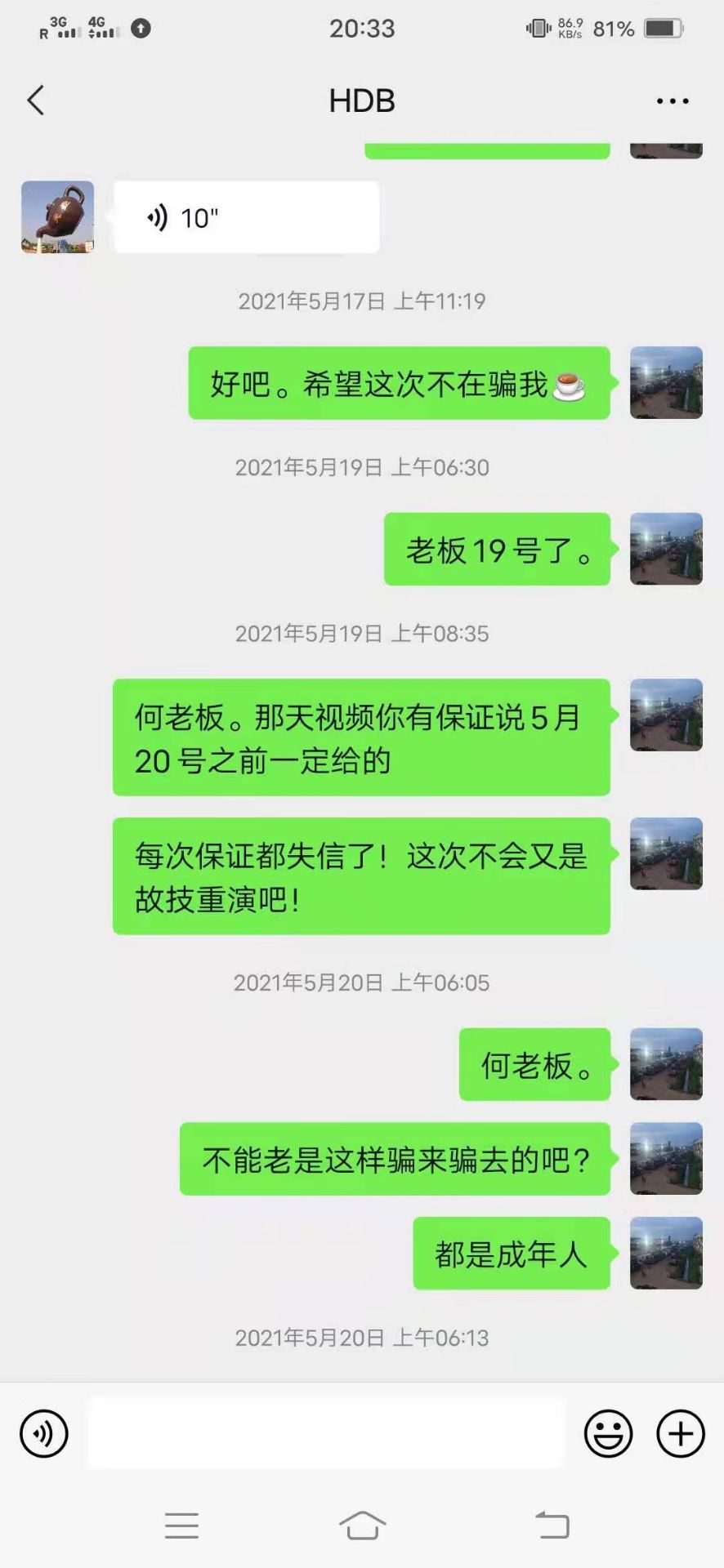Go back from HDB chat

[x=36, y=100]
